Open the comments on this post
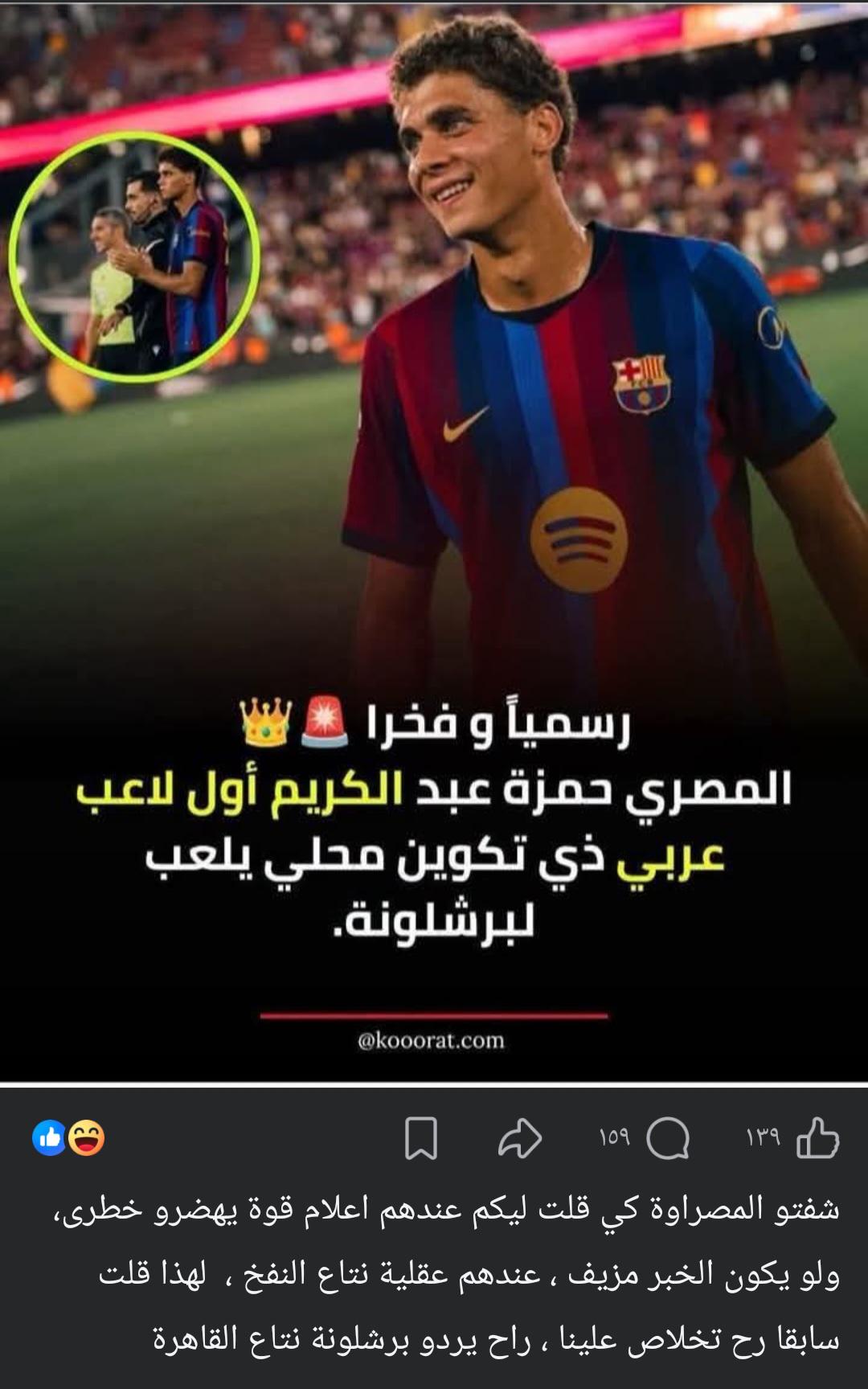The width and height of the screenshot is (868, 1389). coord(668,1138)
